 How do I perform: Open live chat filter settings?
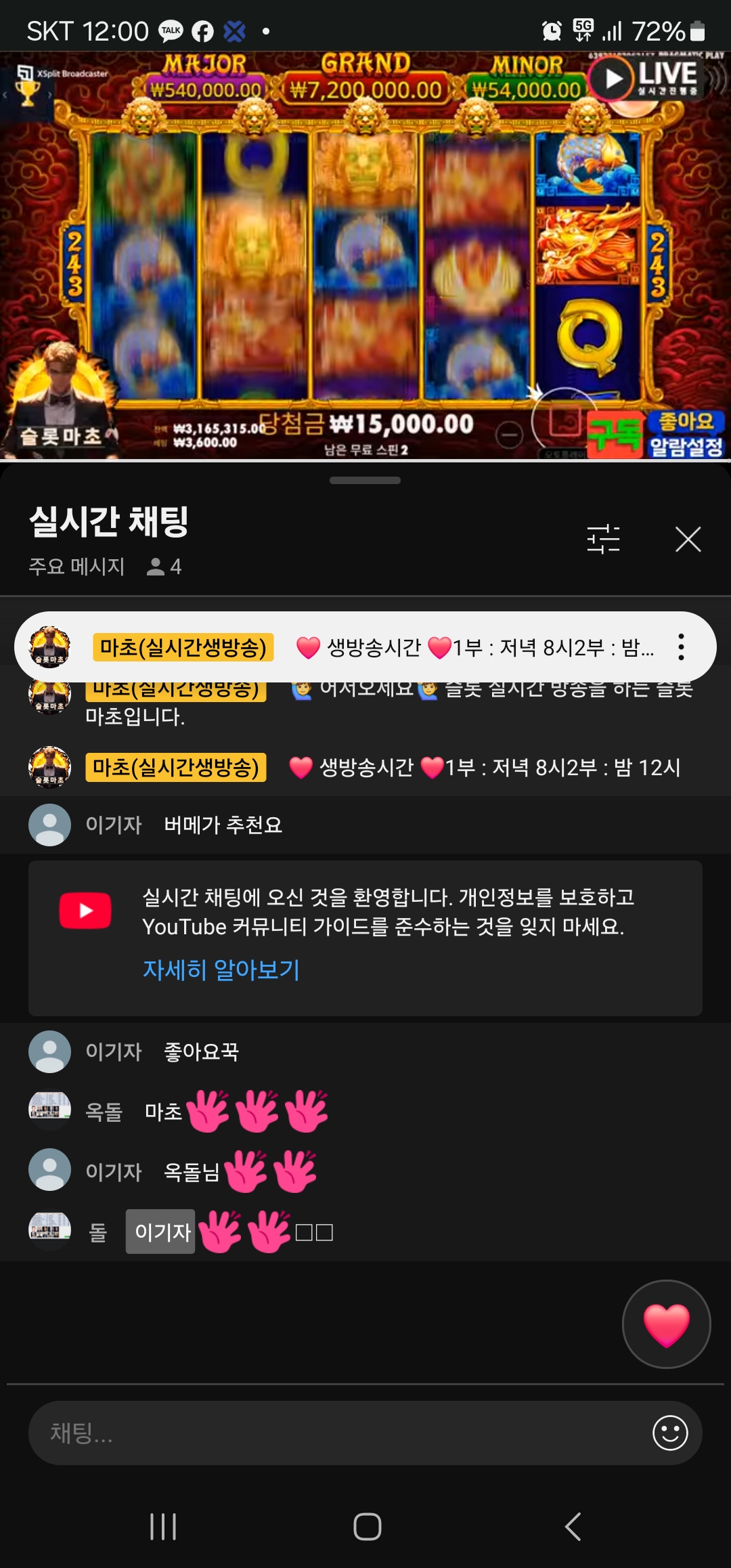tap(603, 540)
